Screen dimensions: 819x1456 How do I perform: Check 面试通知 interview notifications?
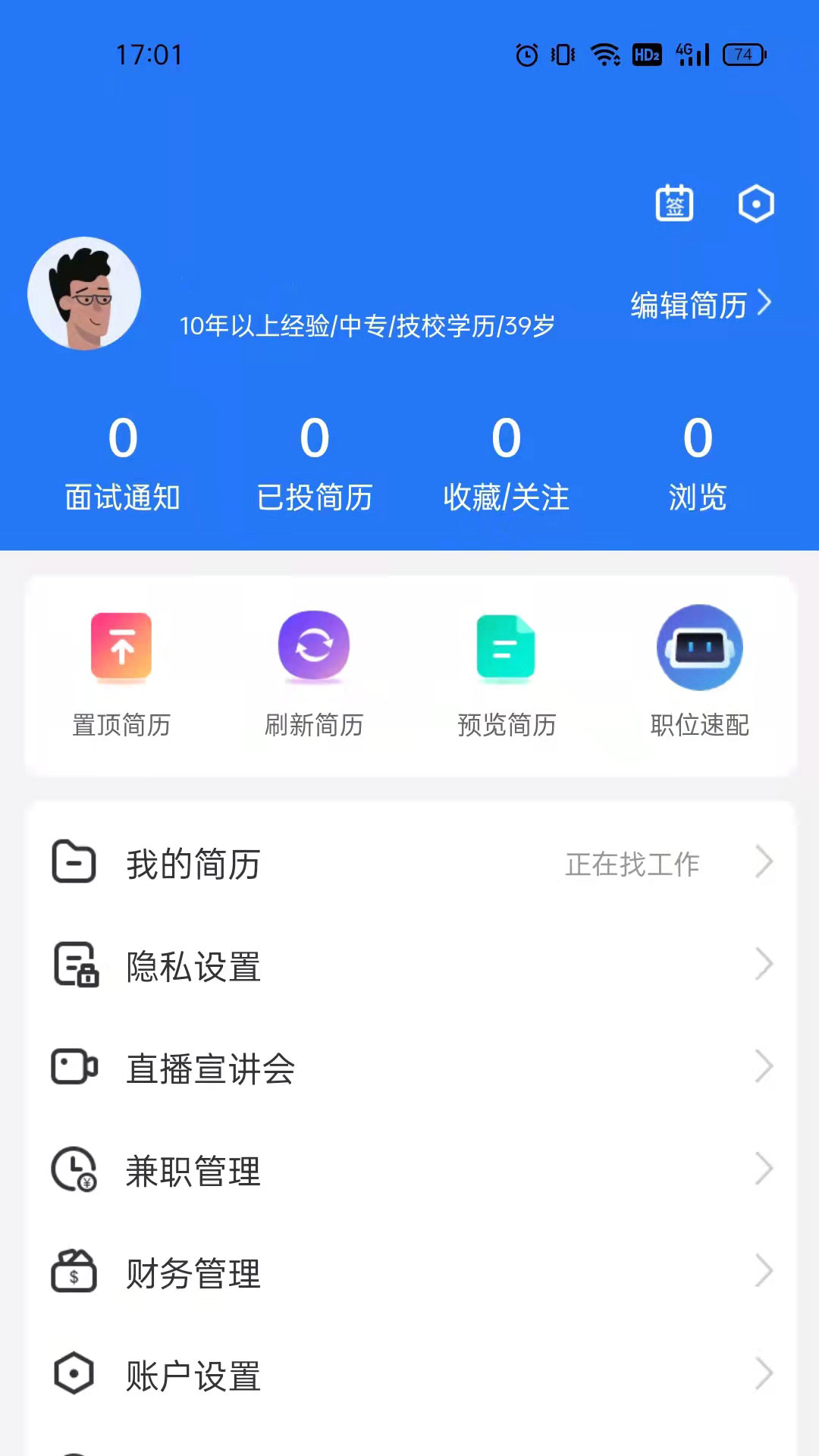123,463
